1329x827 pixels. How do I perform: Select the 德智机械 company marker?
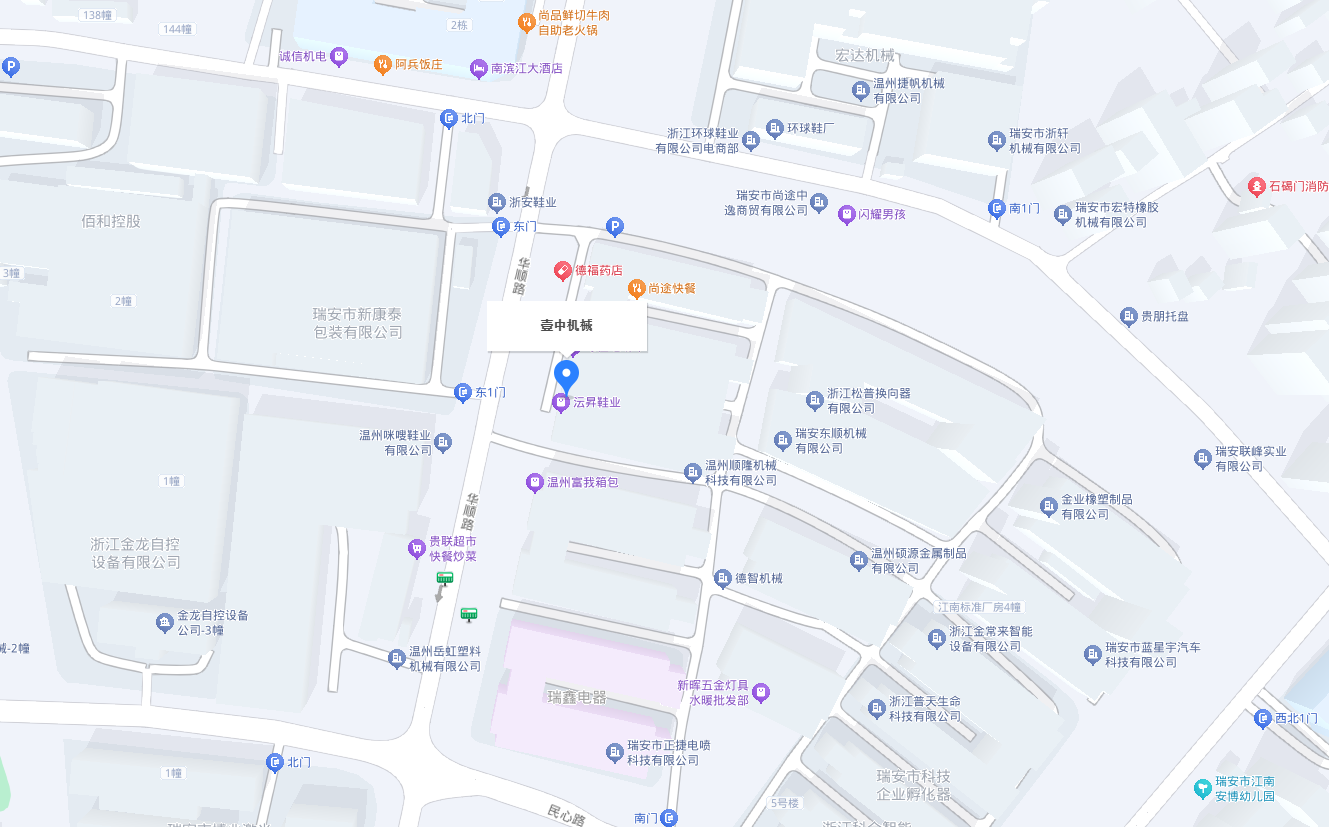click(723, 578)
